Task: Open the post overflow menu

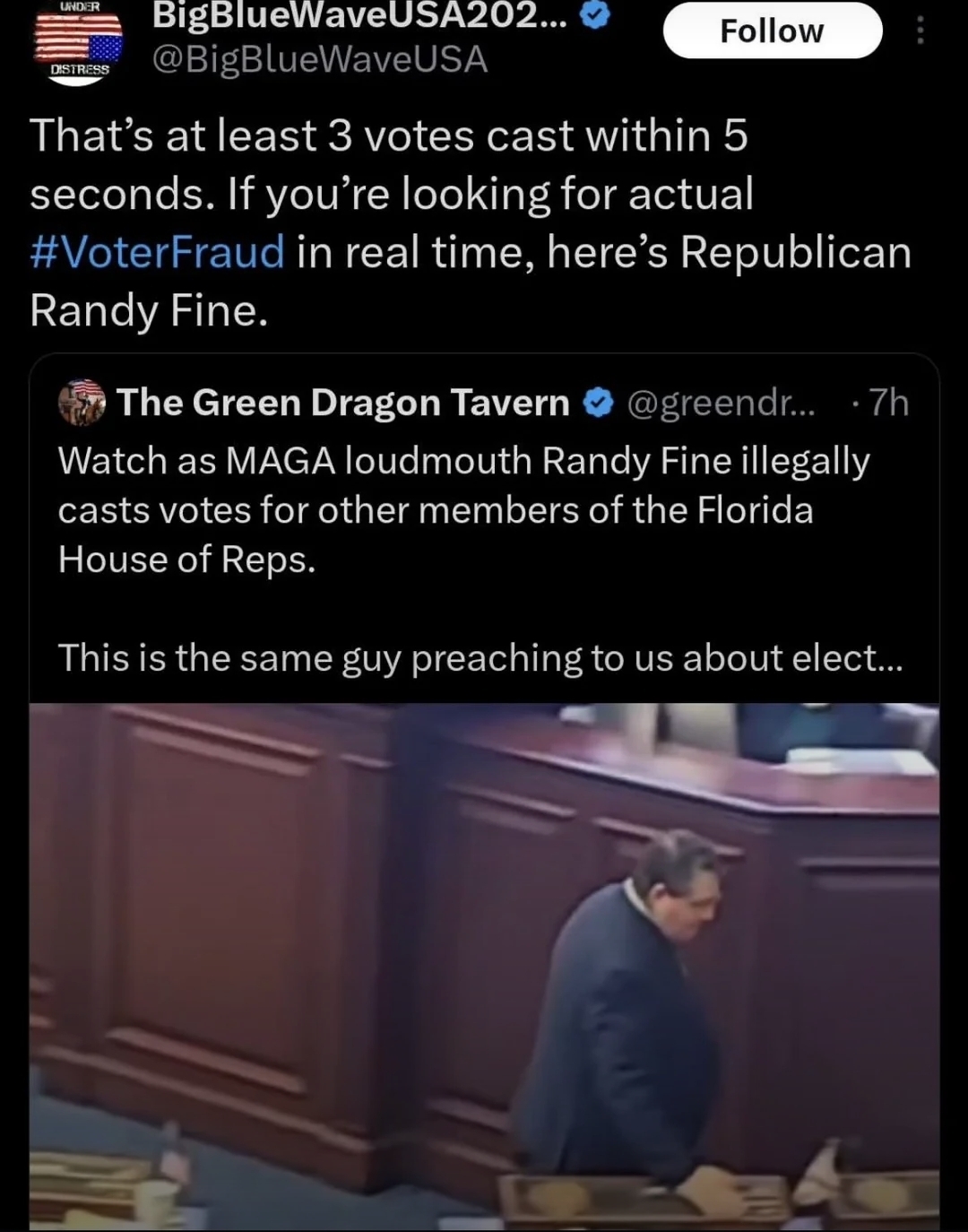Action: (920, 30)
